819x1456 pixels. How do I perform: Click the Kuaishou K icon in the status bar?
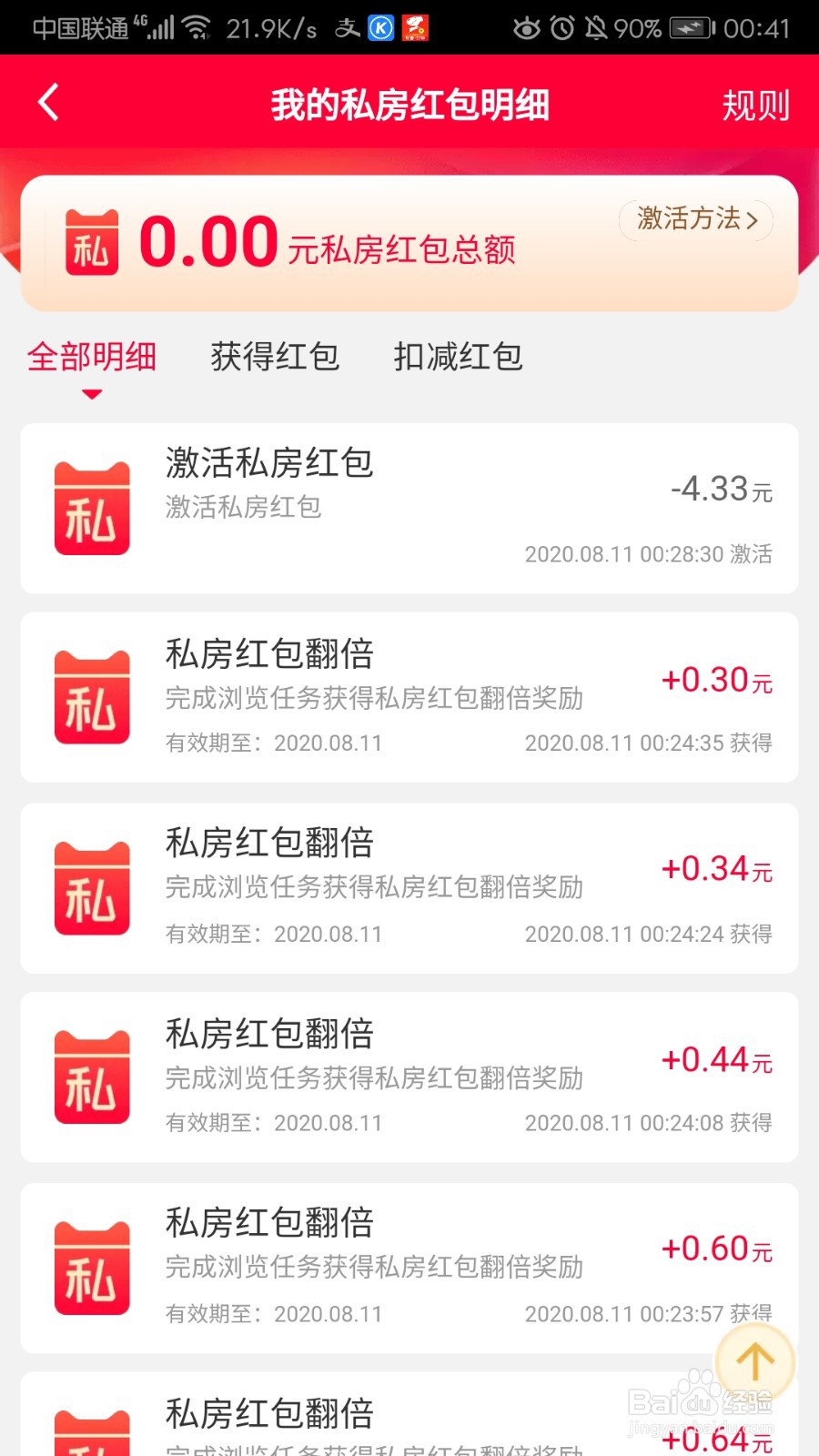pyautogui.click(x=379, y=27)
